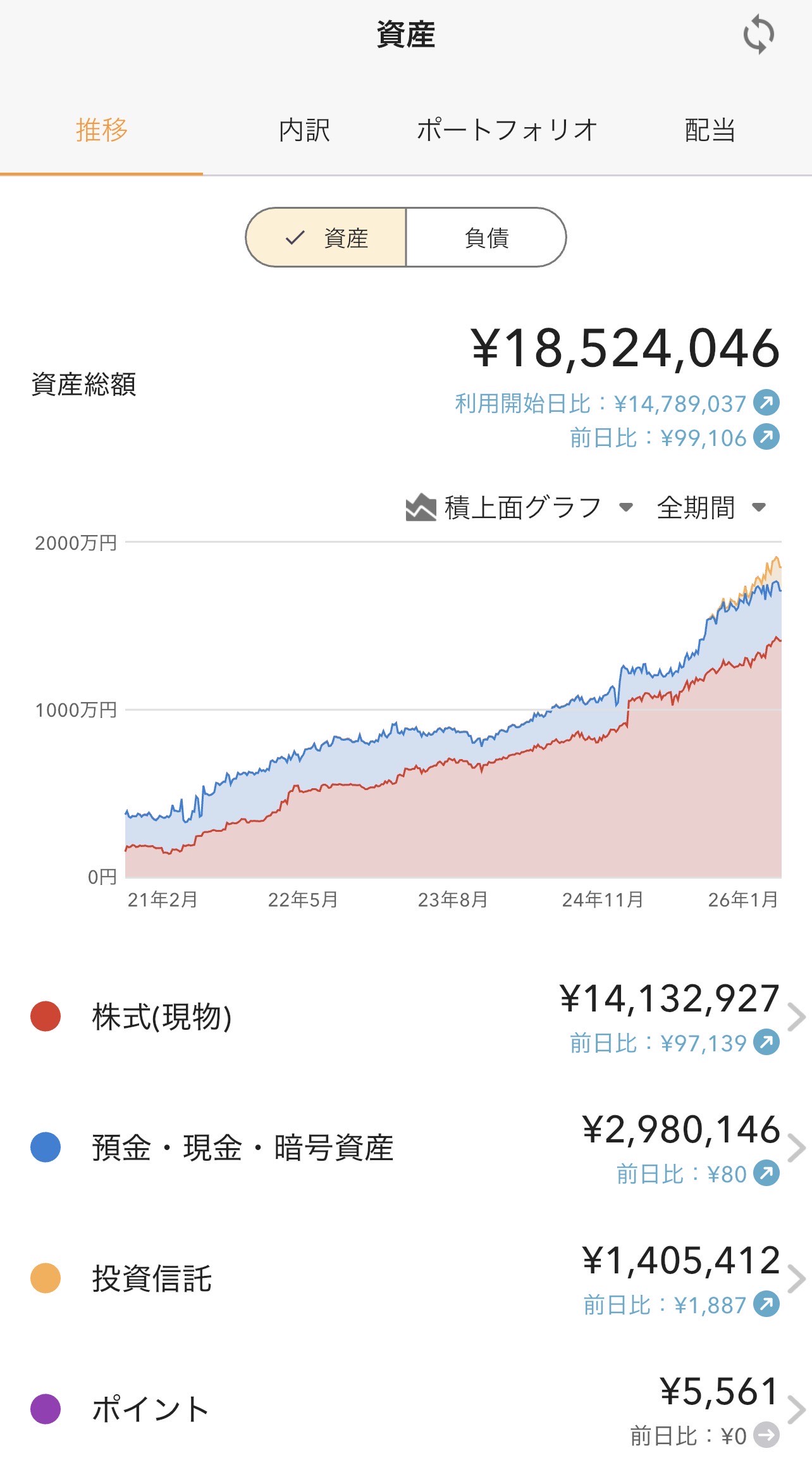Open the ポートフォリオ tab
This screenshot has width=812, height=1472.
[x=507, y=130]
